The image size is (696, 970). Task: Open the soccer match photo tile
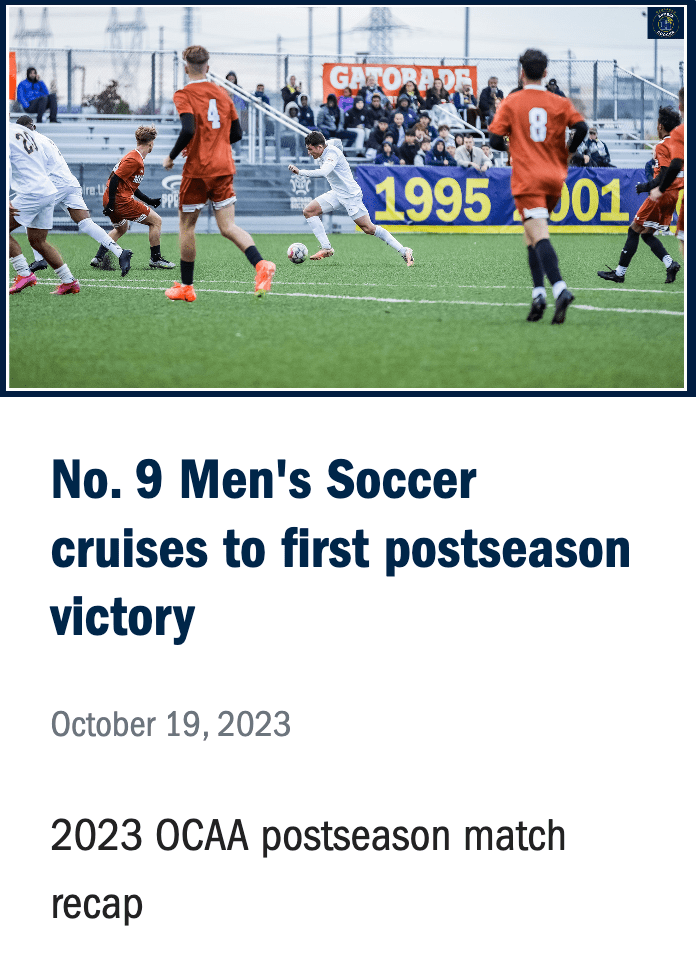(347, 198)
